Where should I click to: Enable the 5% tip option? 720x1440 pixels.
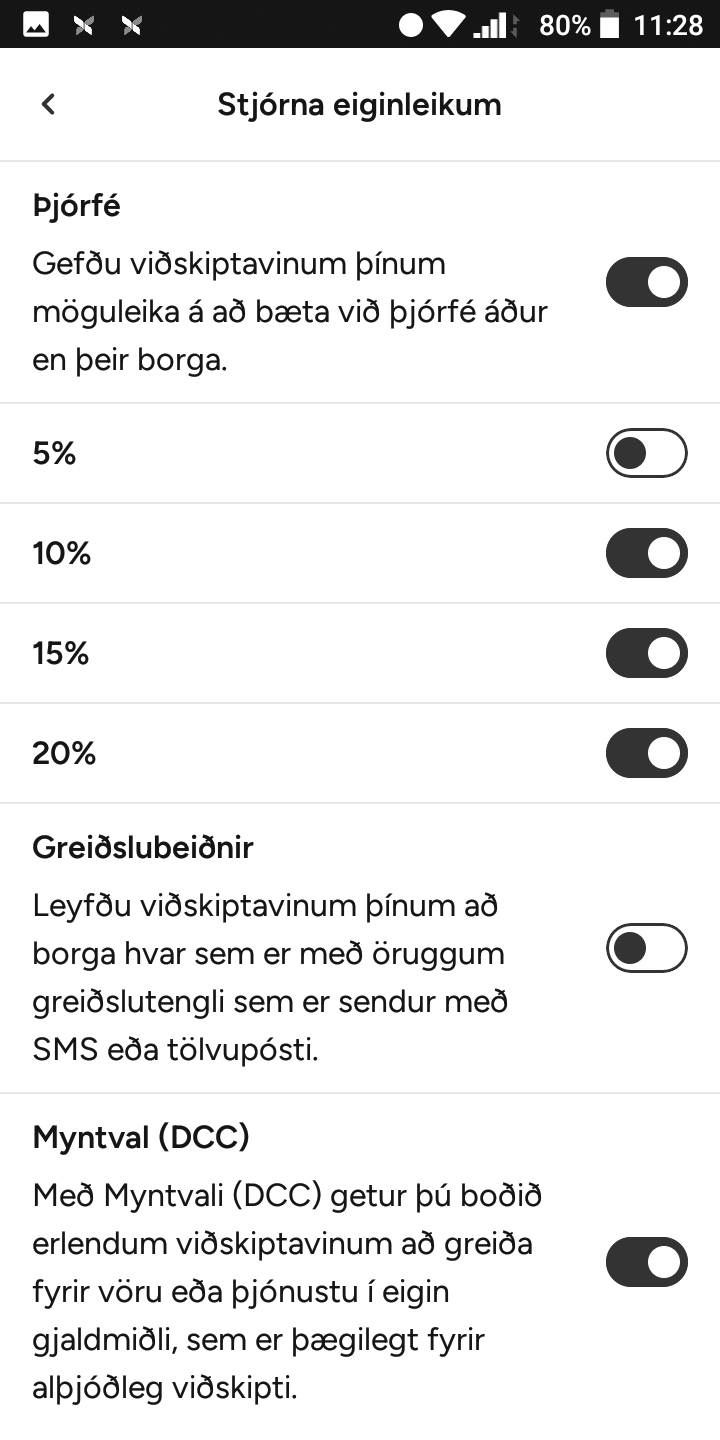pos(647,453)
